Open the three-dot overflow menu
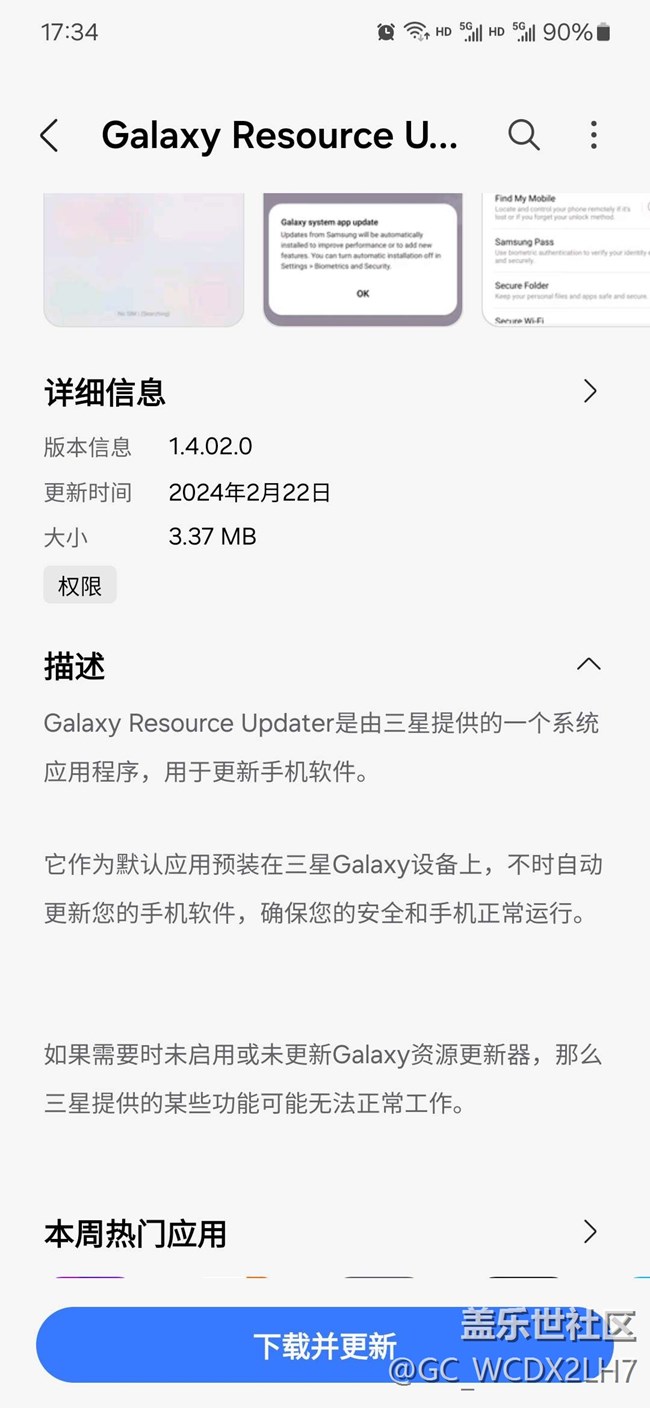This screenshot has height=1408, width=650. [594, 135]
